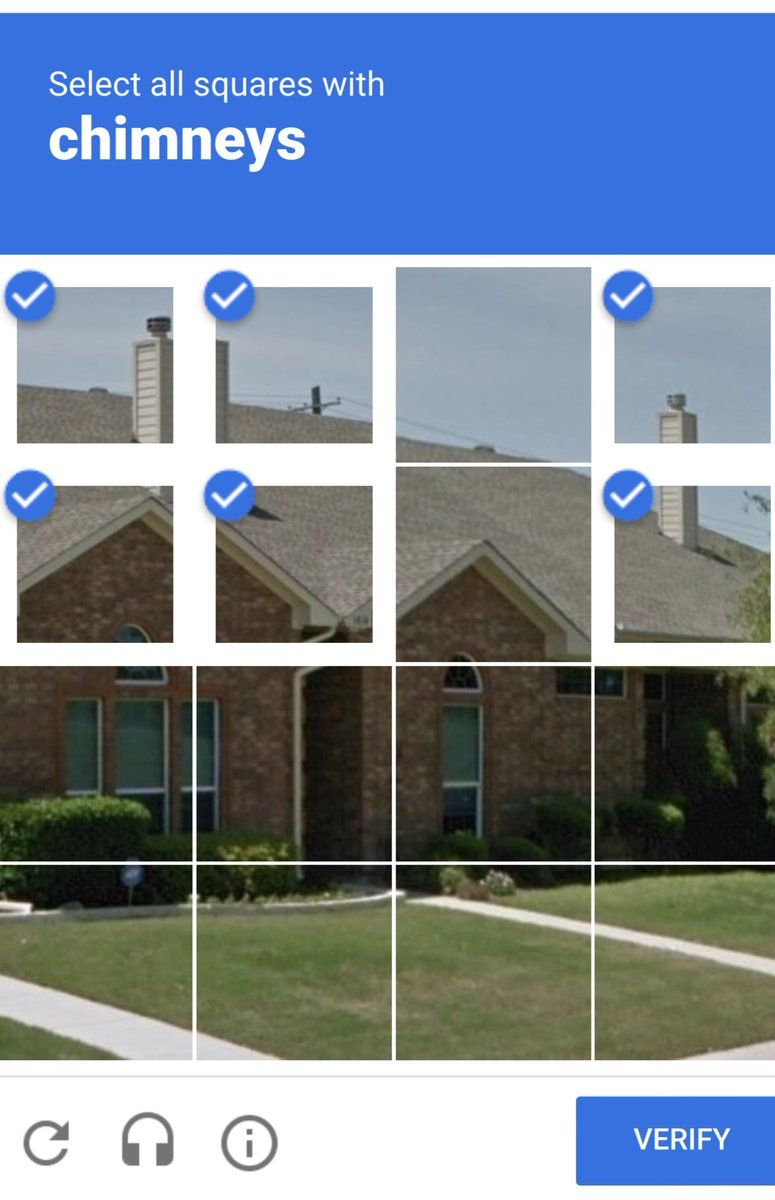Select the lawn tile with the small yard sign

coord(96,960)
